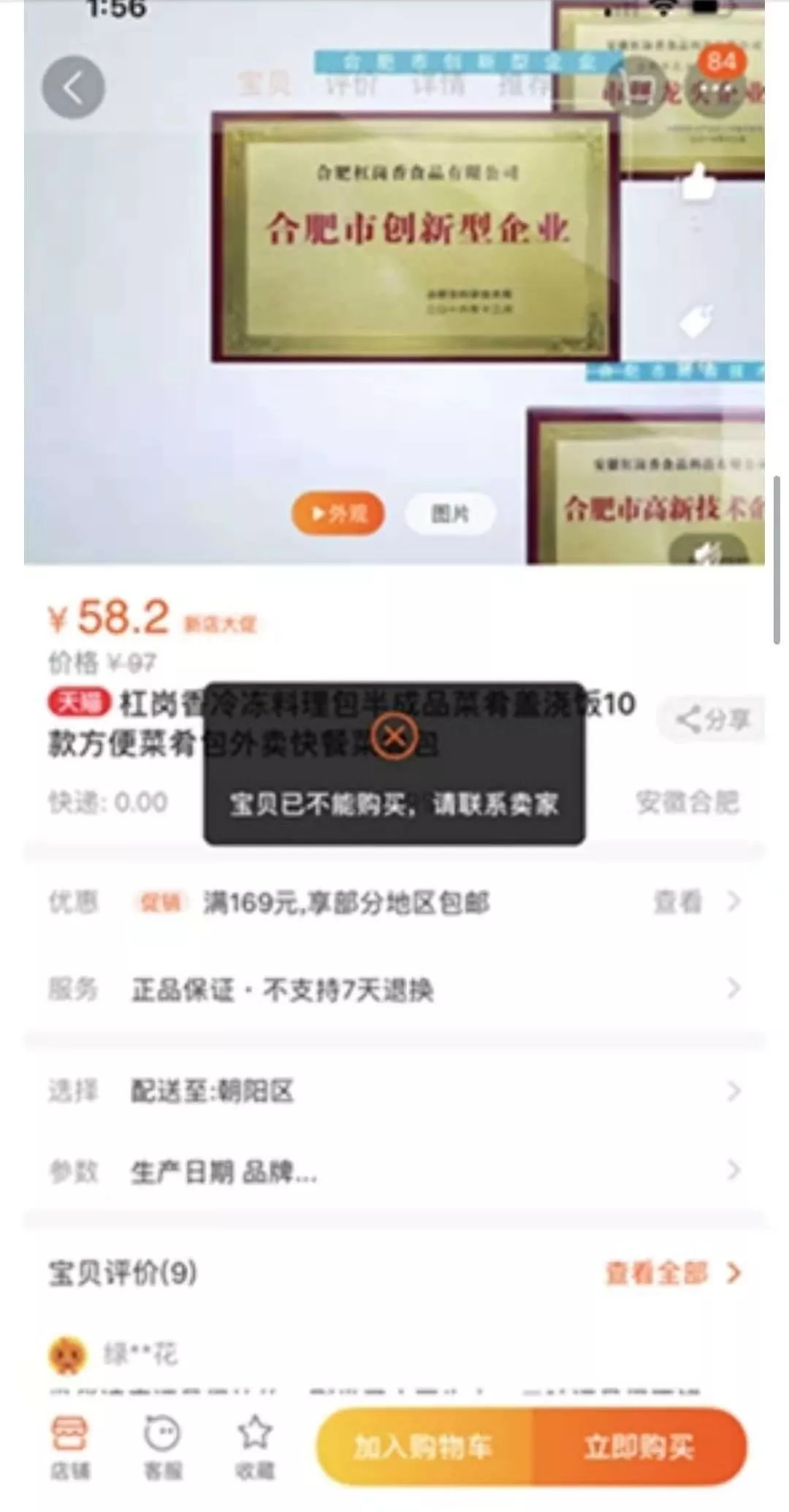The height and width of the screenshot is (1512, 789).
Task: Tap 加入购物车 to add to cart
Action: (x=424, y=1447)
